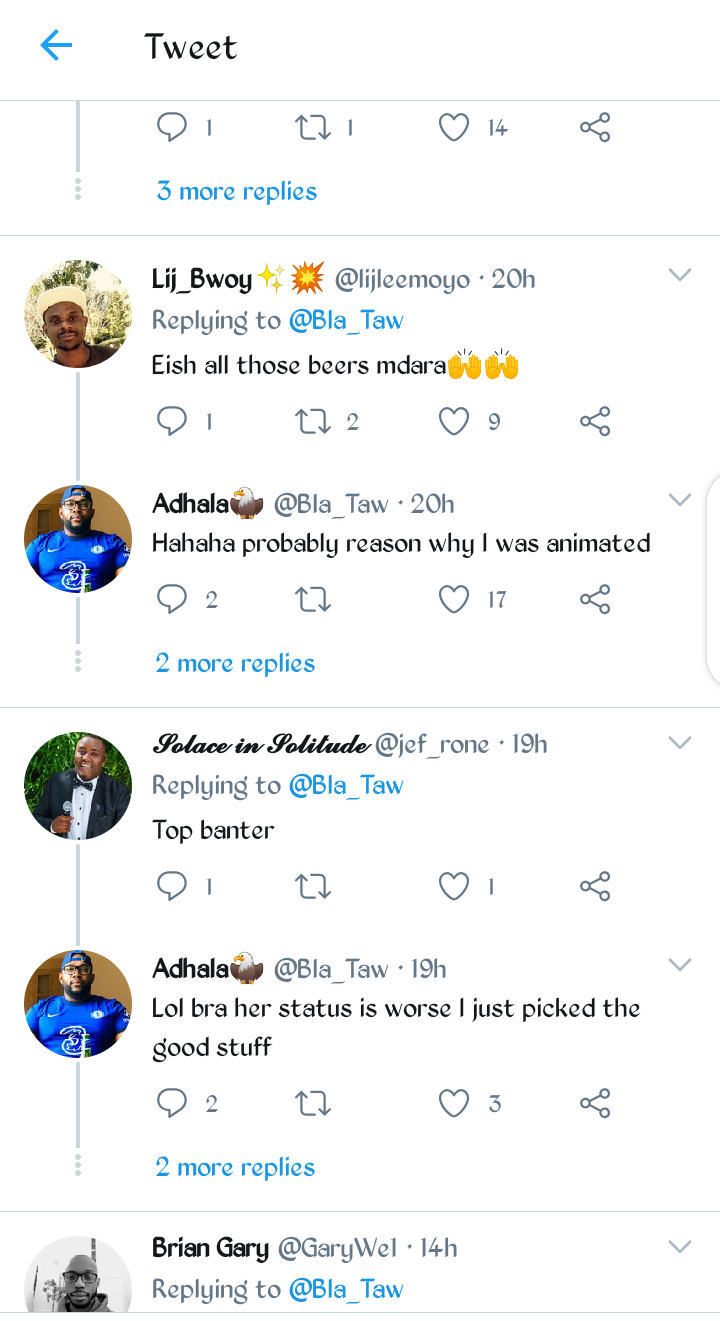Like Adhala's 'probably reason why I was animated' tweet
This screenshot has width=720, height=1321.
click(454, 599)
